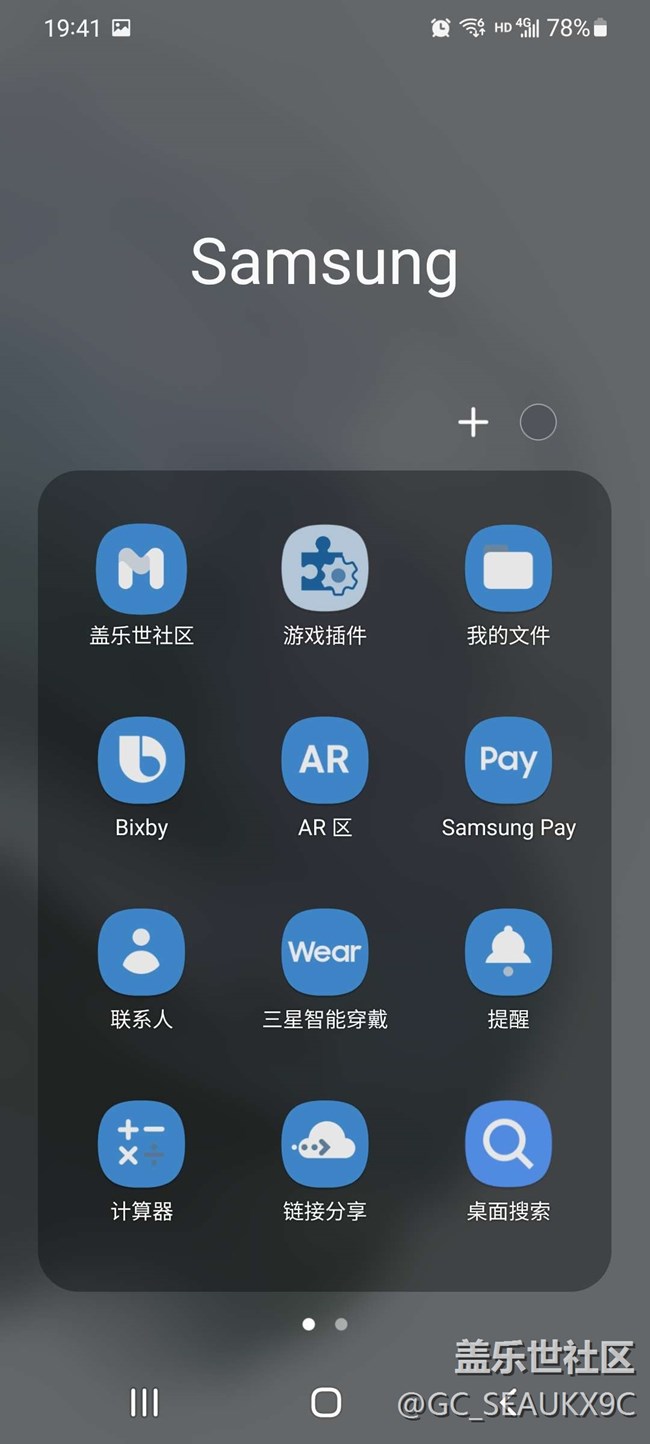The height and width of the screenshot is (1444, 650).
Task: Open the AR 区 app
Action: (325, 761)
